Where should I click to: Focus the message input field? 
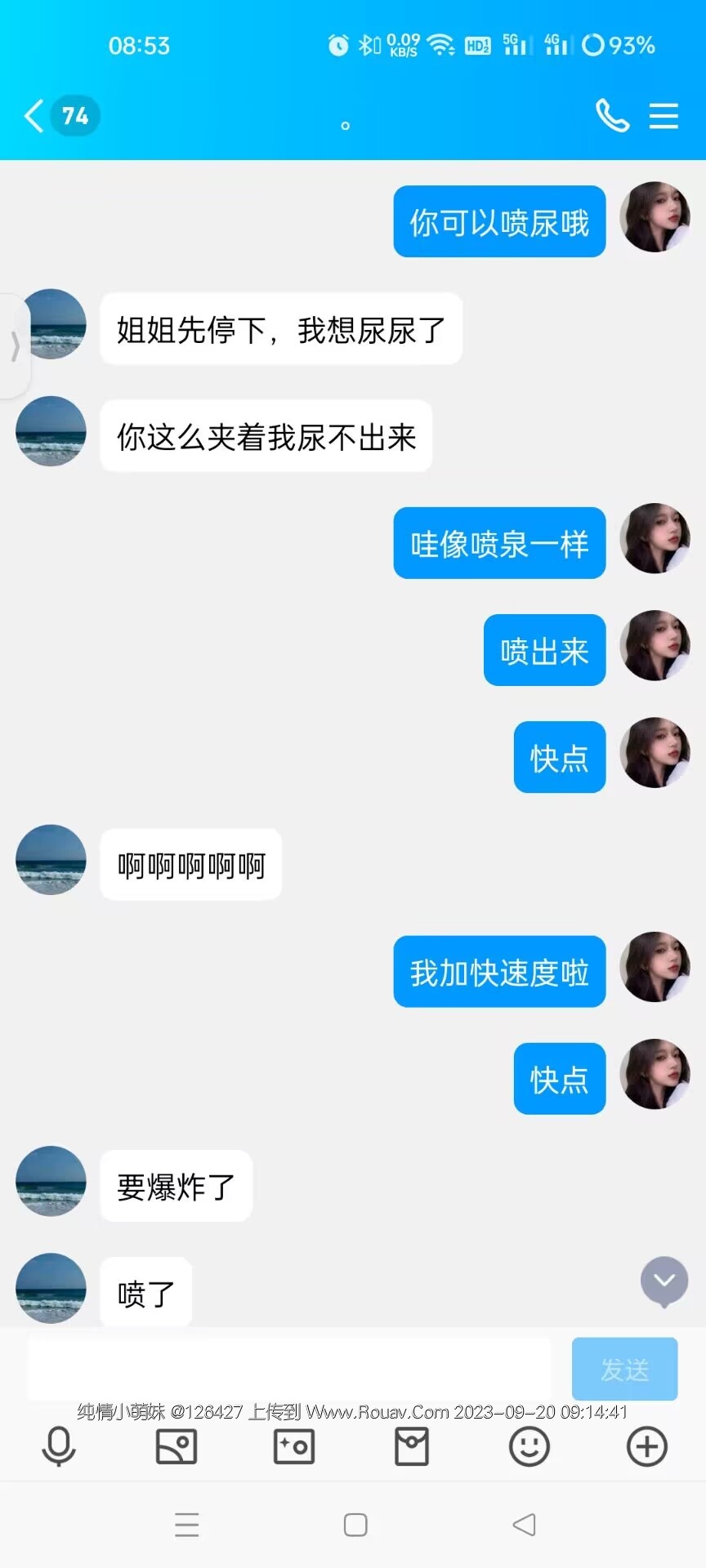[x=288, y=1370]
